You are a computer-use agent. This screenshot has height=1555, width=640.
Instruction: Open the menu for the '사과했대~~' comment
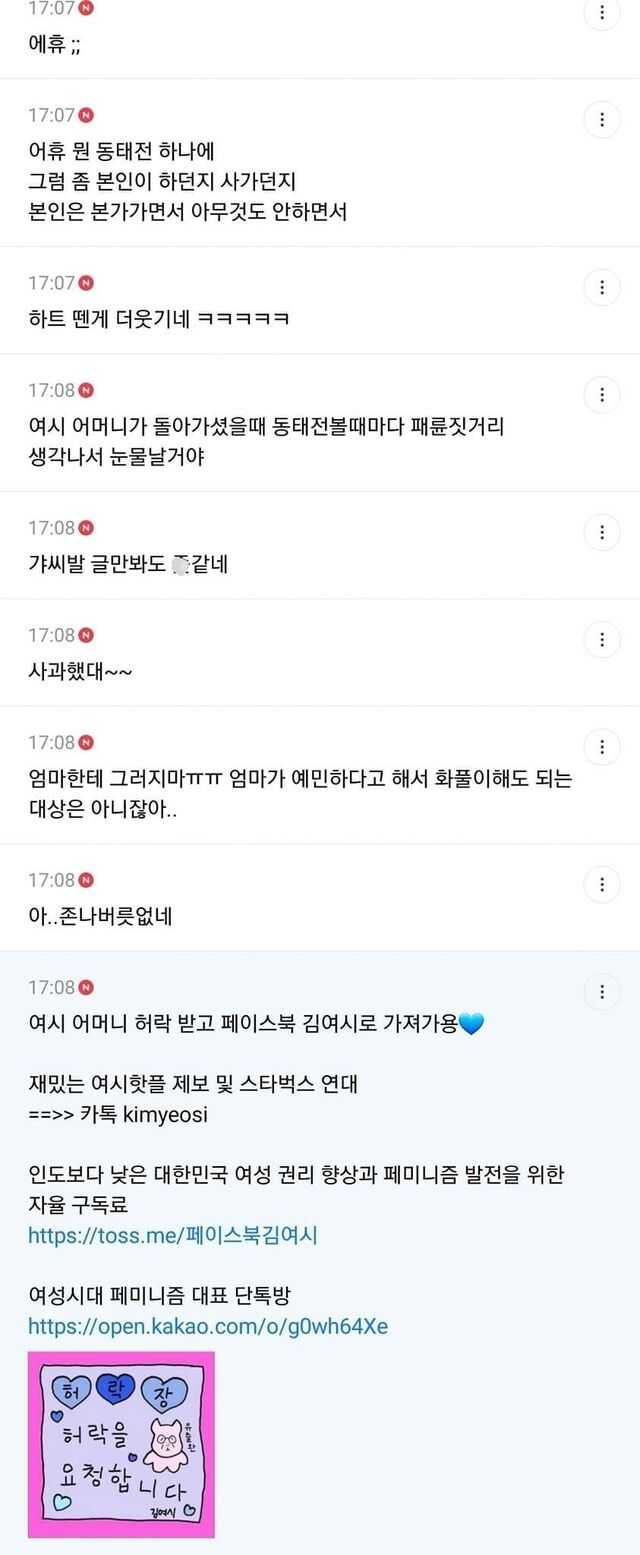(x=602, y=639)
